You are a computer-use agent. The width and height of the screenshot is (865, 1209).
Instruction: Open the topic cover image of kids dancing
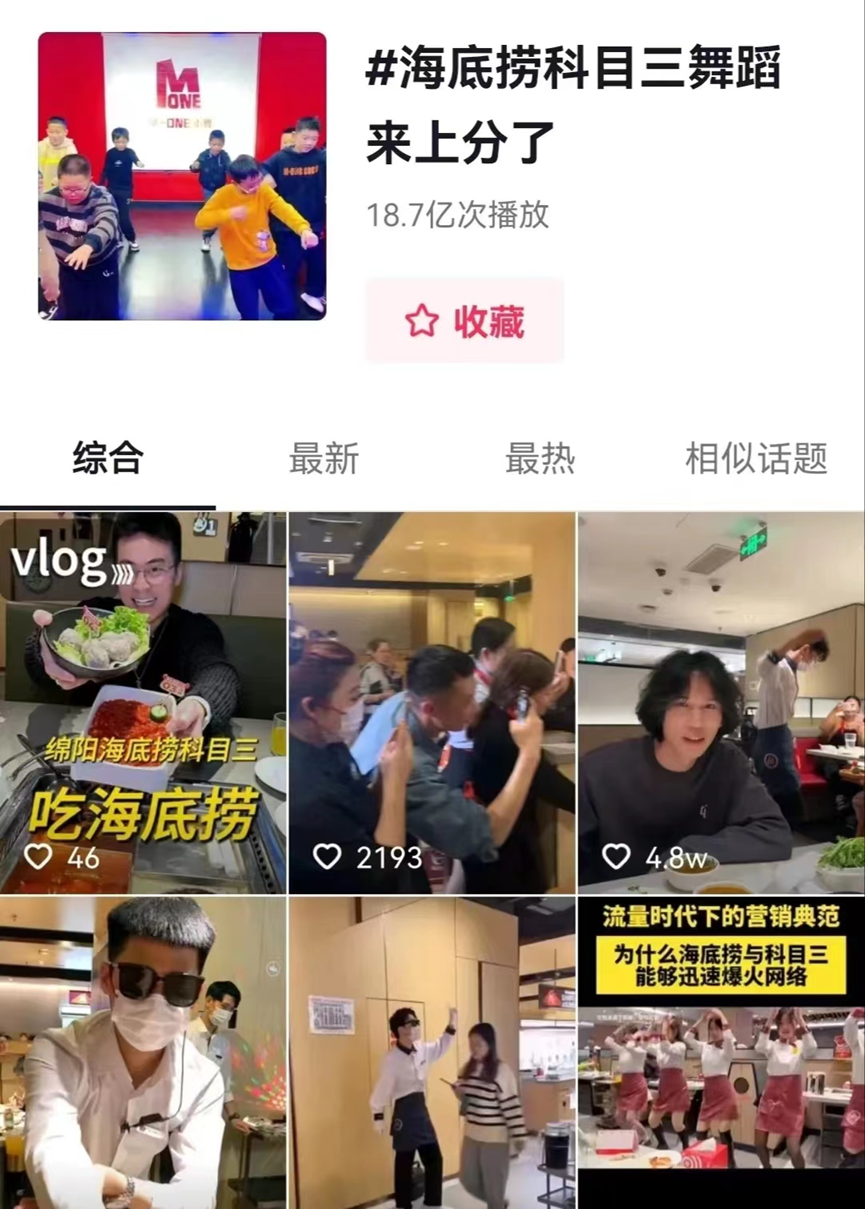[182, 176]
